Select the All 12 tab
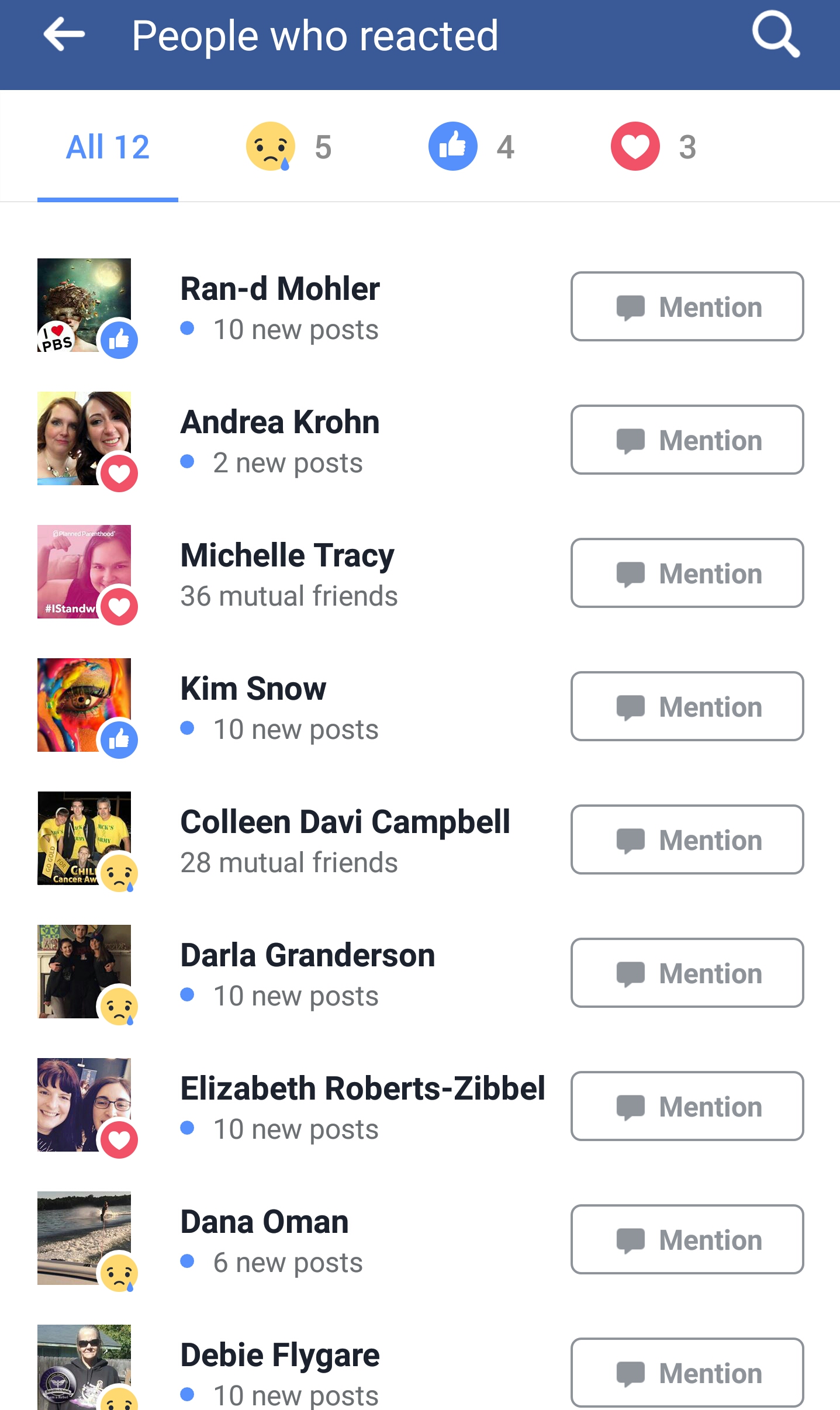 [108, 147]
